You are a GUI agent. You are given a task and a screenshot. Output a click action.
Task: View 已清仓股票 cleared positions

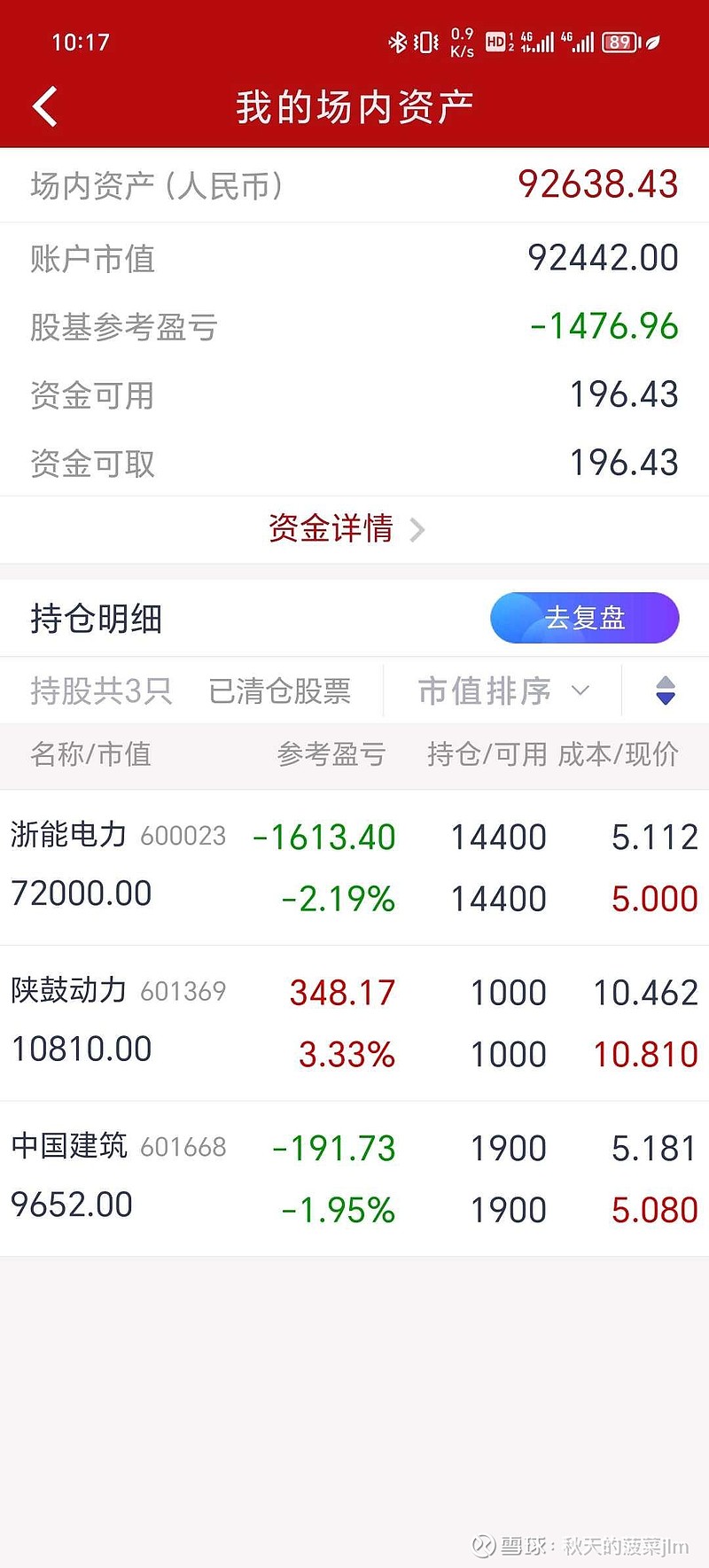click(x=280, y=690)
